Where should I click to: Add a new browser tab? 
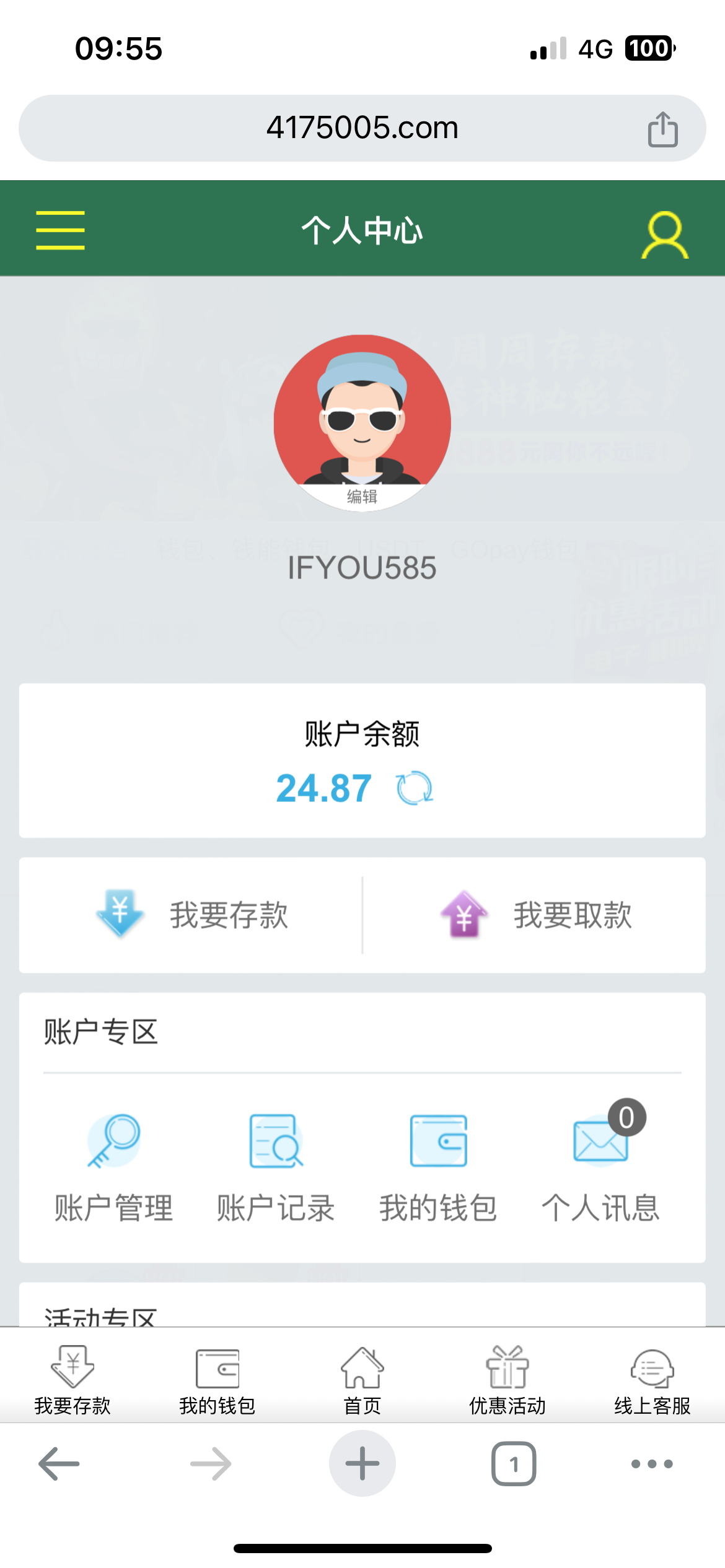click(362, 1464)
